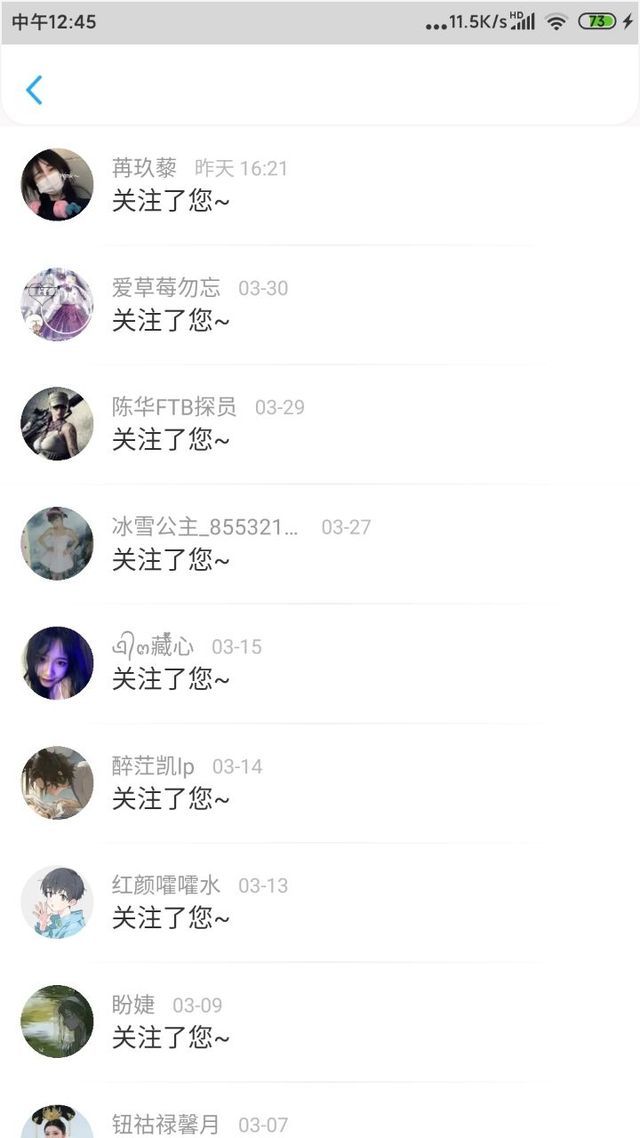Go back using the top arrow

pos(34,90)
